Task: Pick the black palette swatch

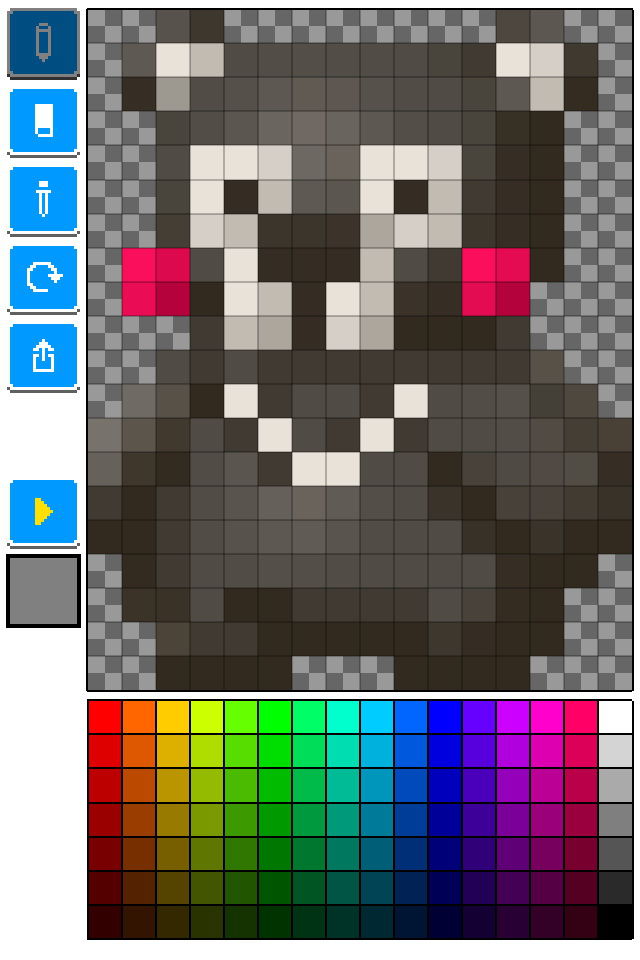Action: (615, 921)
